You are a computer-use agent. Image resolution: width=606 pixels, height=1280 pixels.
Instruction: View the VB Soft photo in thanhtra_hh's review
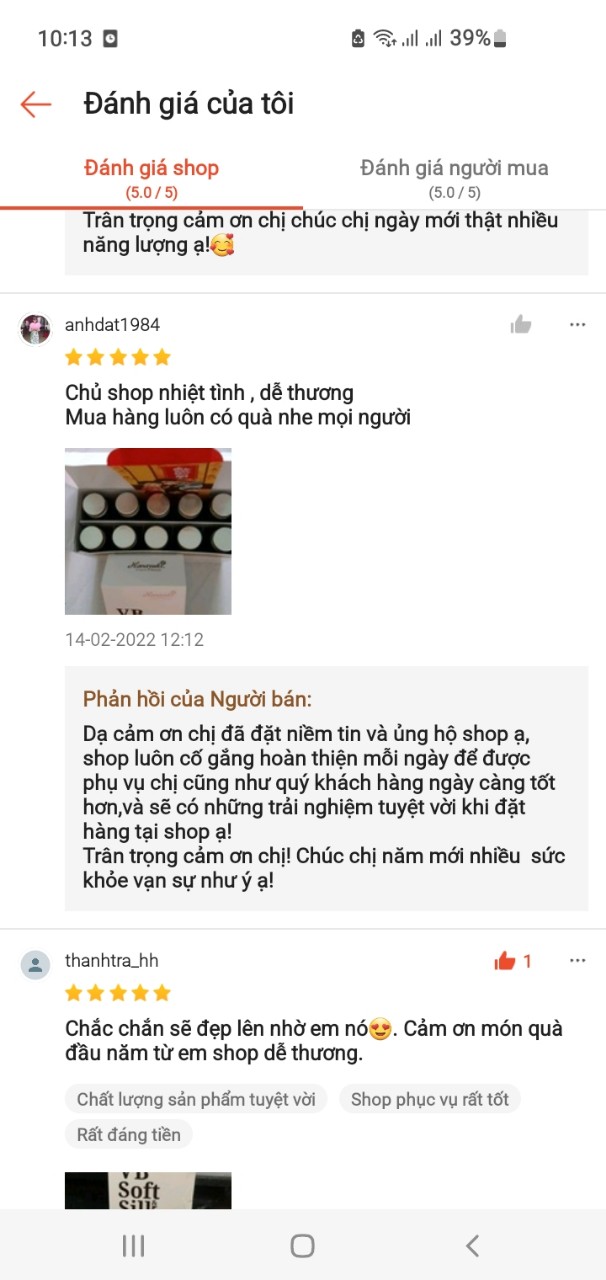(148, 1191)
